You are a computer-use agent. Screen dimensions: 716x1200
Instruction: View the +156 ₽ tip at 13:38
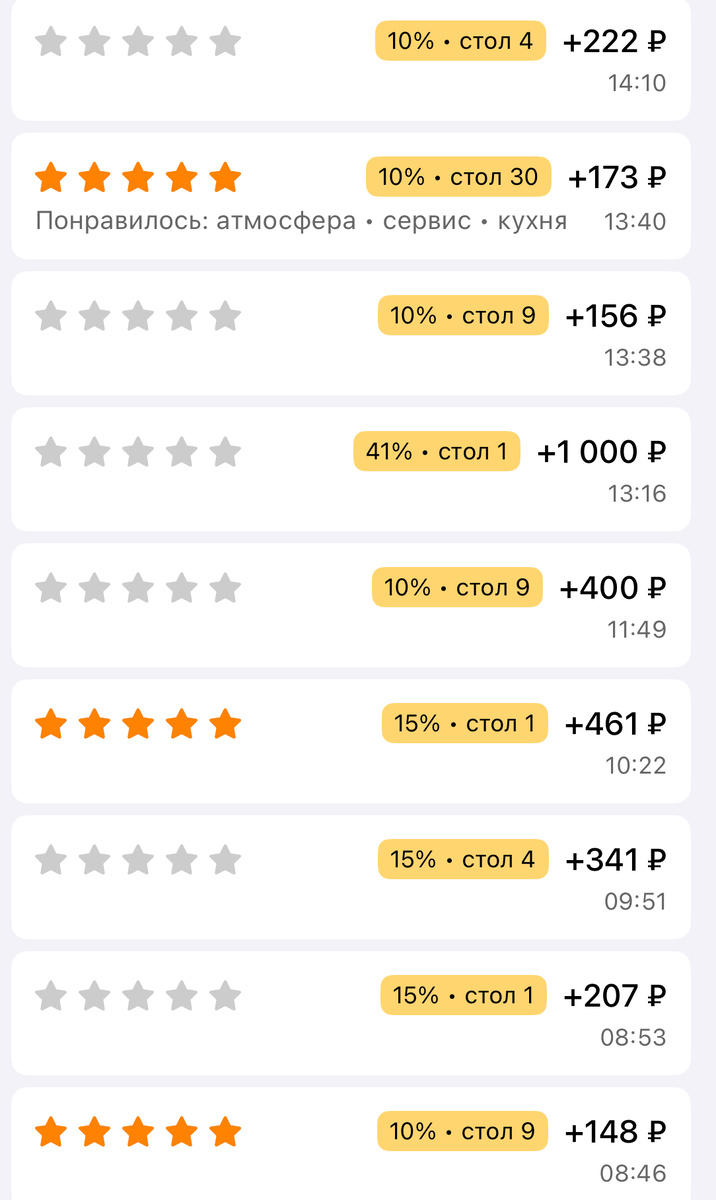[x=350, y=332]
